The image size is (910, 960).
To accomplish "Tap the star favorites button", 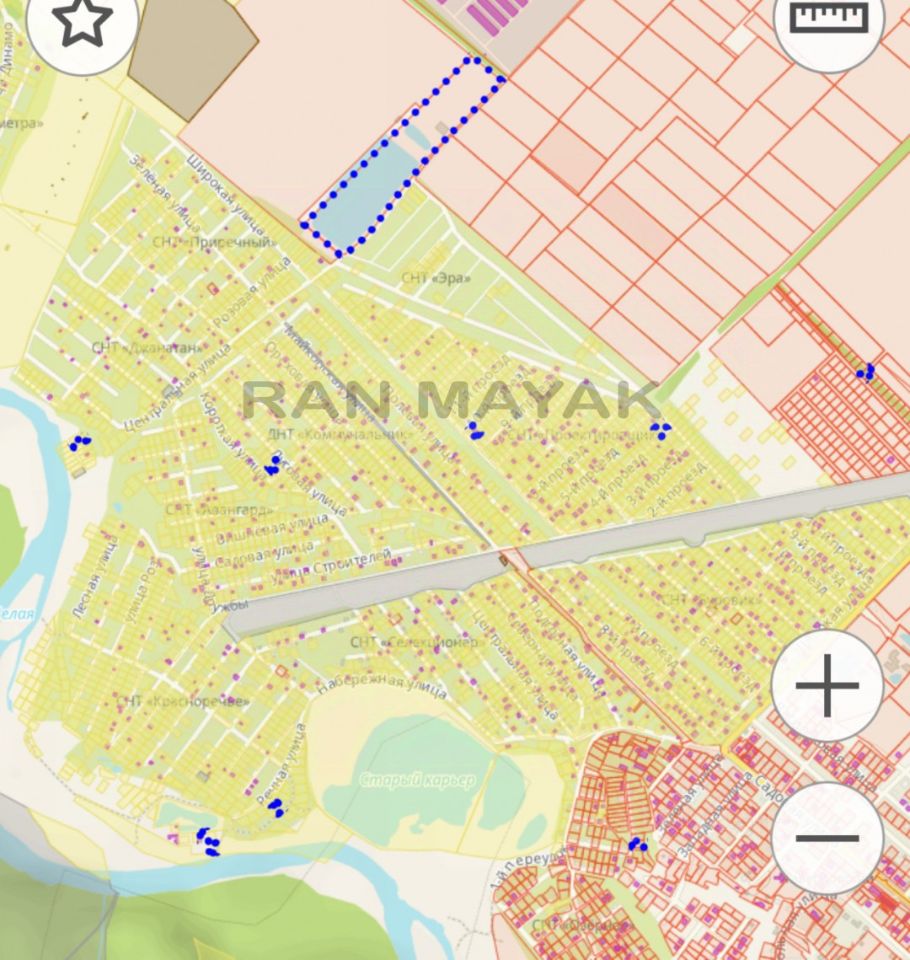I will (x=81, y=22).
